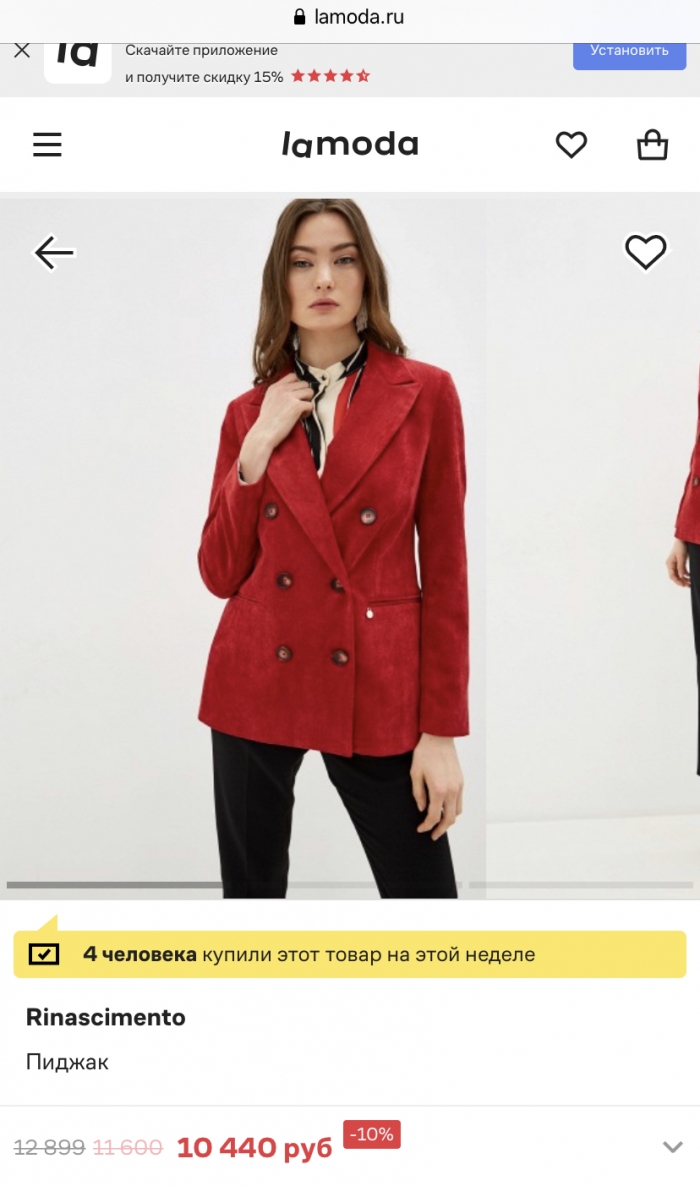Tap the lamoda.ru address bar
Screen dimensions: 700x1186
(x=350, y=17)
